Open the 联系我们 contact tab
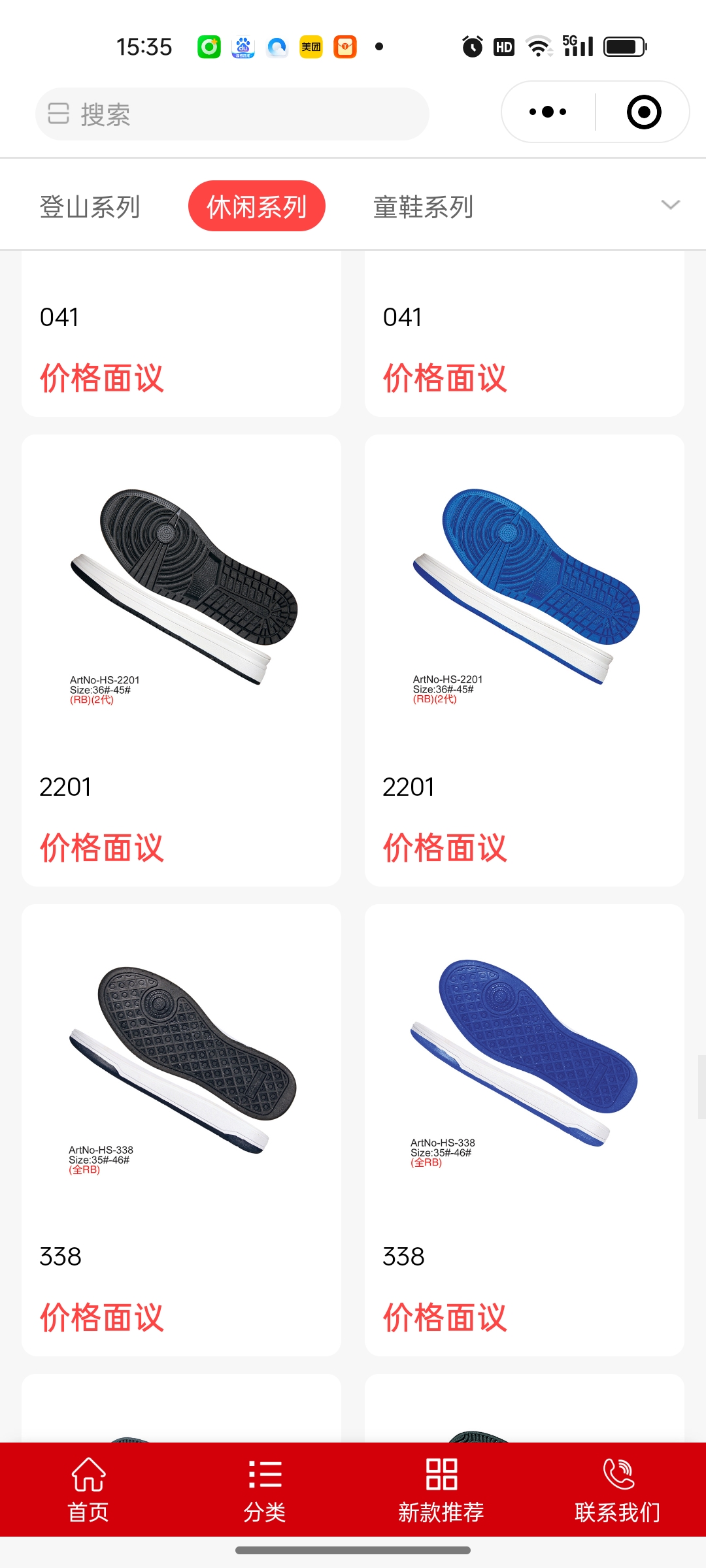Image resolution: width=706 pixels, height=1568 pixels. (618, 1490)
